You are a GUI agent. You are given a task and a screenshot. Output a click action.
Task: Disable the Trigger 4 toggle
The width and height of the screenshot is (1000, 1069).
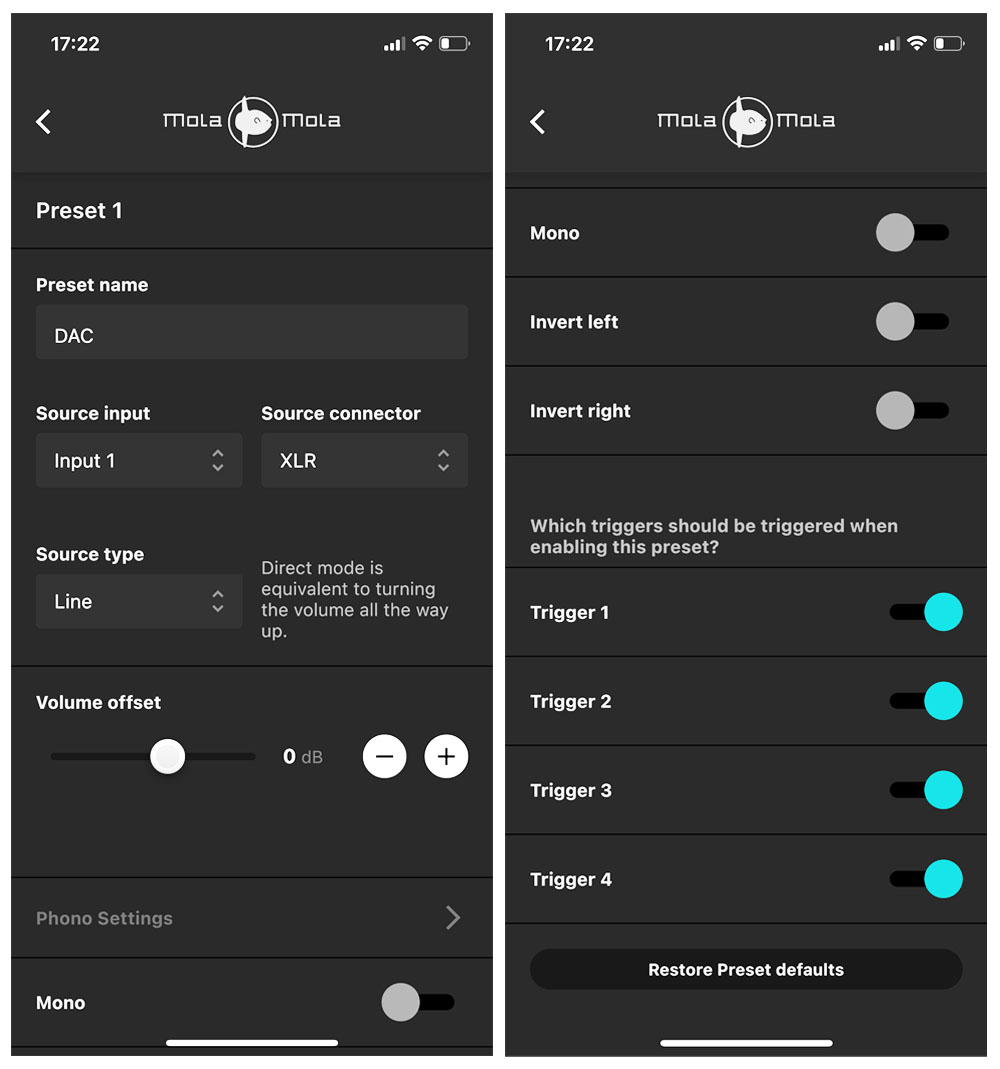(926, 879)
